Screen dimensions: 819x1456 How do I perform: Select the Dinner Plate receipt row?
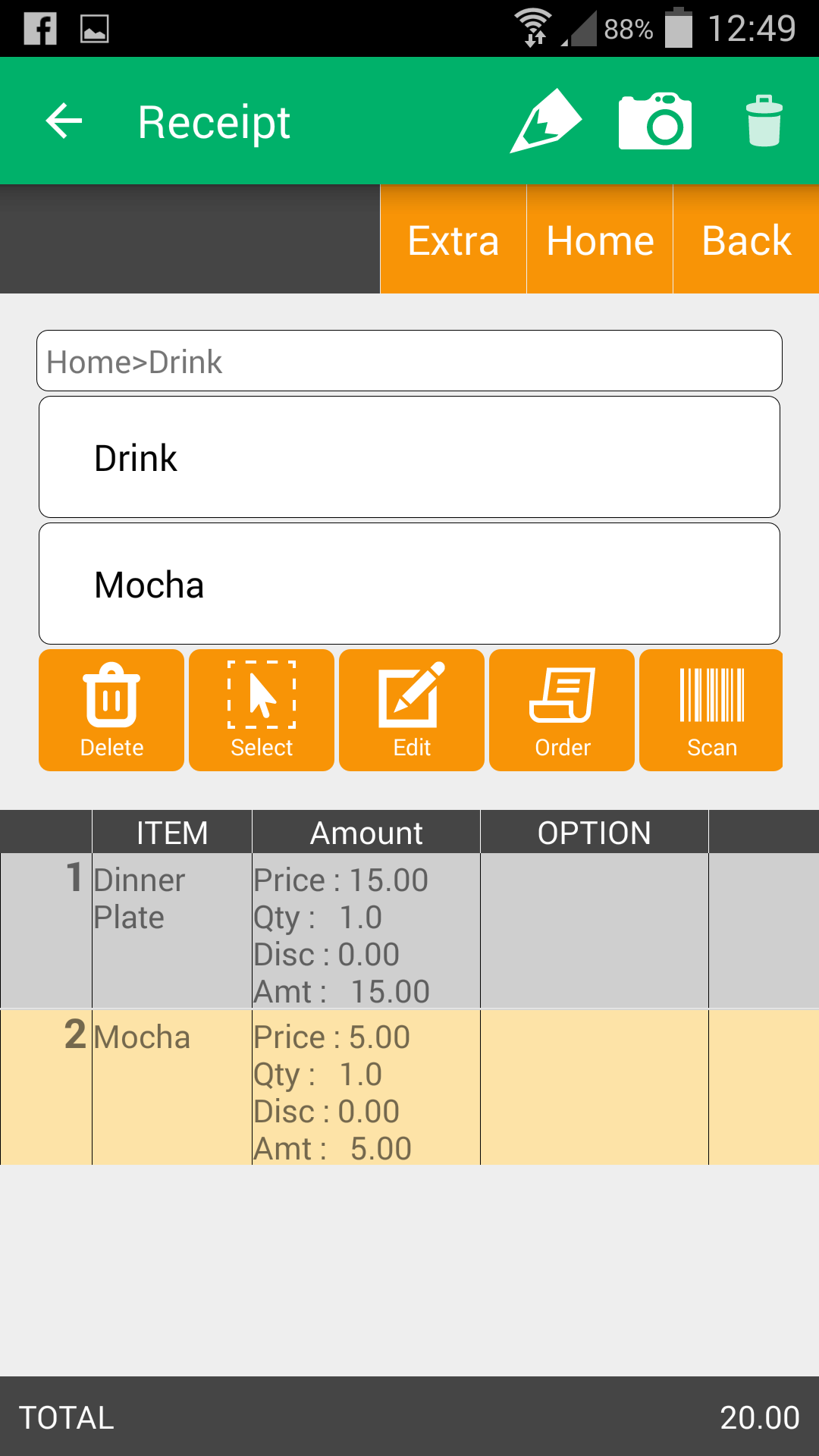pyautogui.click(x=409, y=931)
